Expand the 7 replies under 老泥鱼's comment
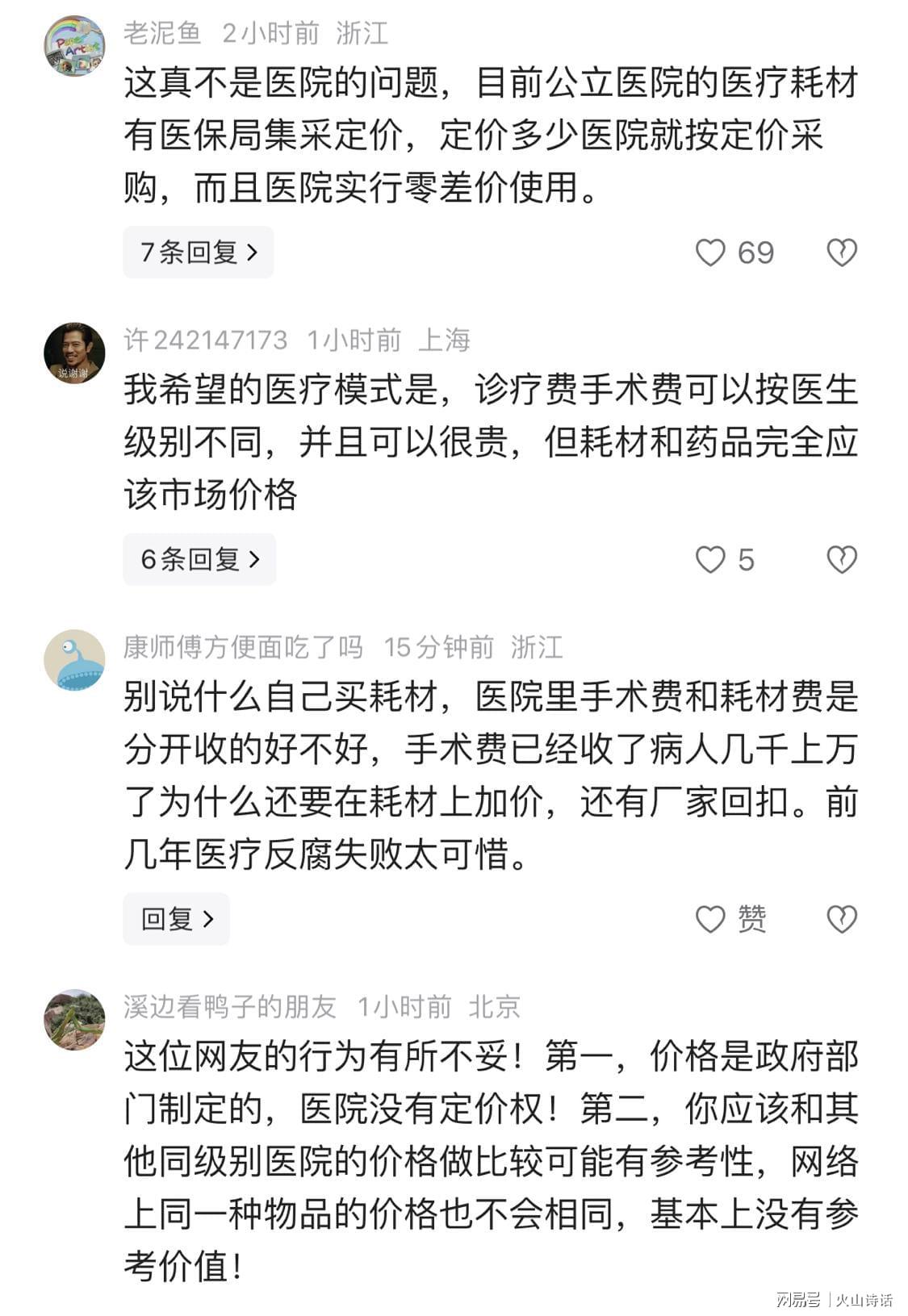This screenshot has height=1316, width=908. click(x=199, y=253)
